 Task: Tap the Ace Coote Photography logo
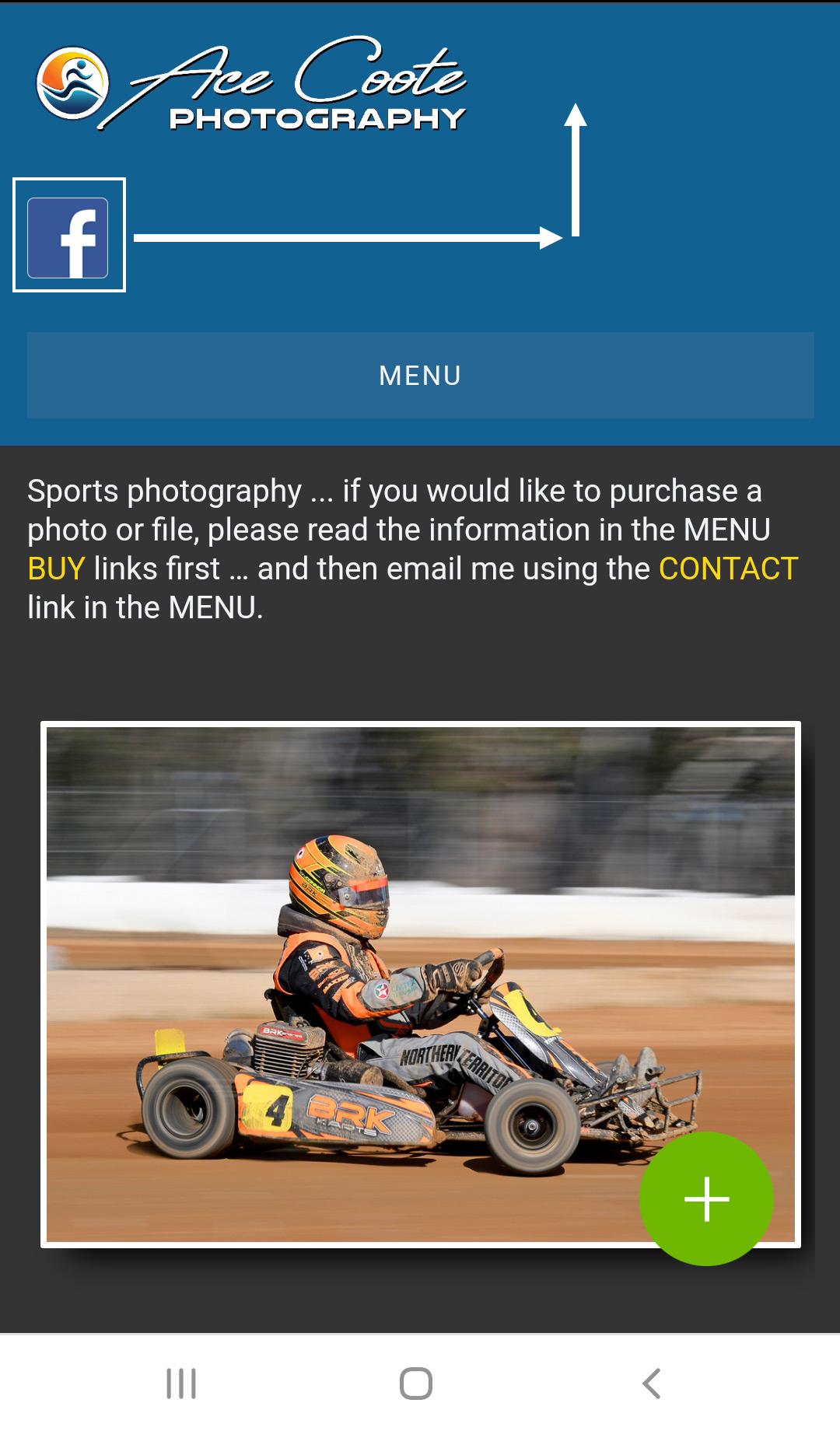click(250, 84)
